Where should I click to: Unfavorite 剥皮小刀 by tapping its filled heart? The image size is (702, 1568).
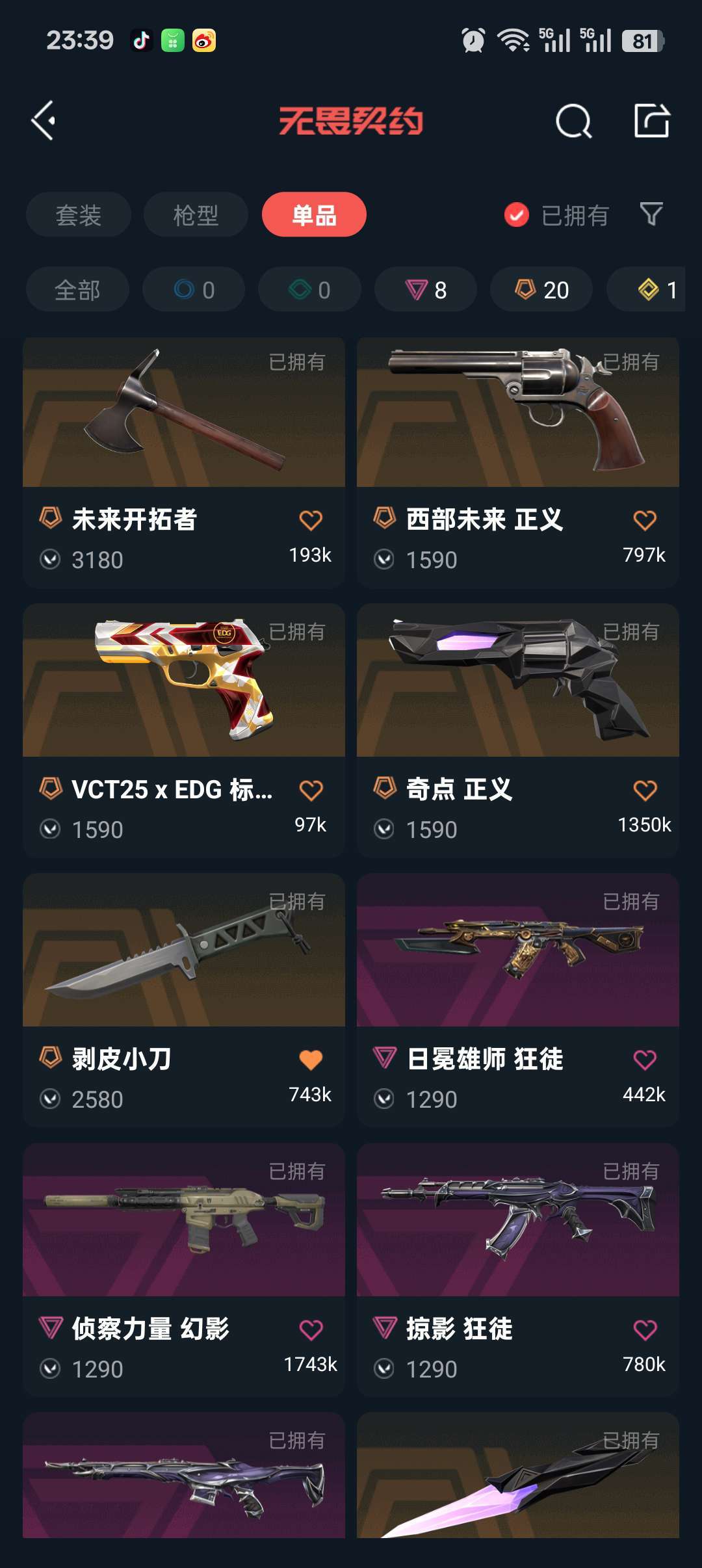311,1059
